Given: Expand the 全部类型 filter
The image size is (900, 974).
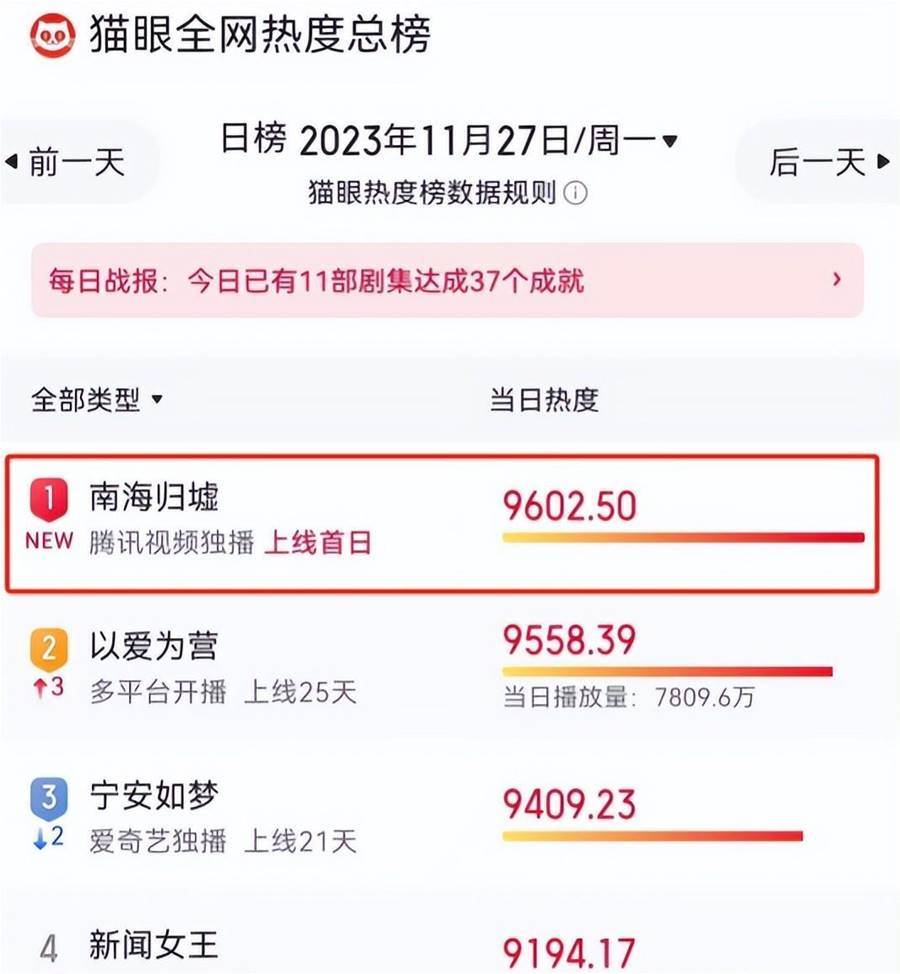Looking at the screenshot, I should click(97, 401).
